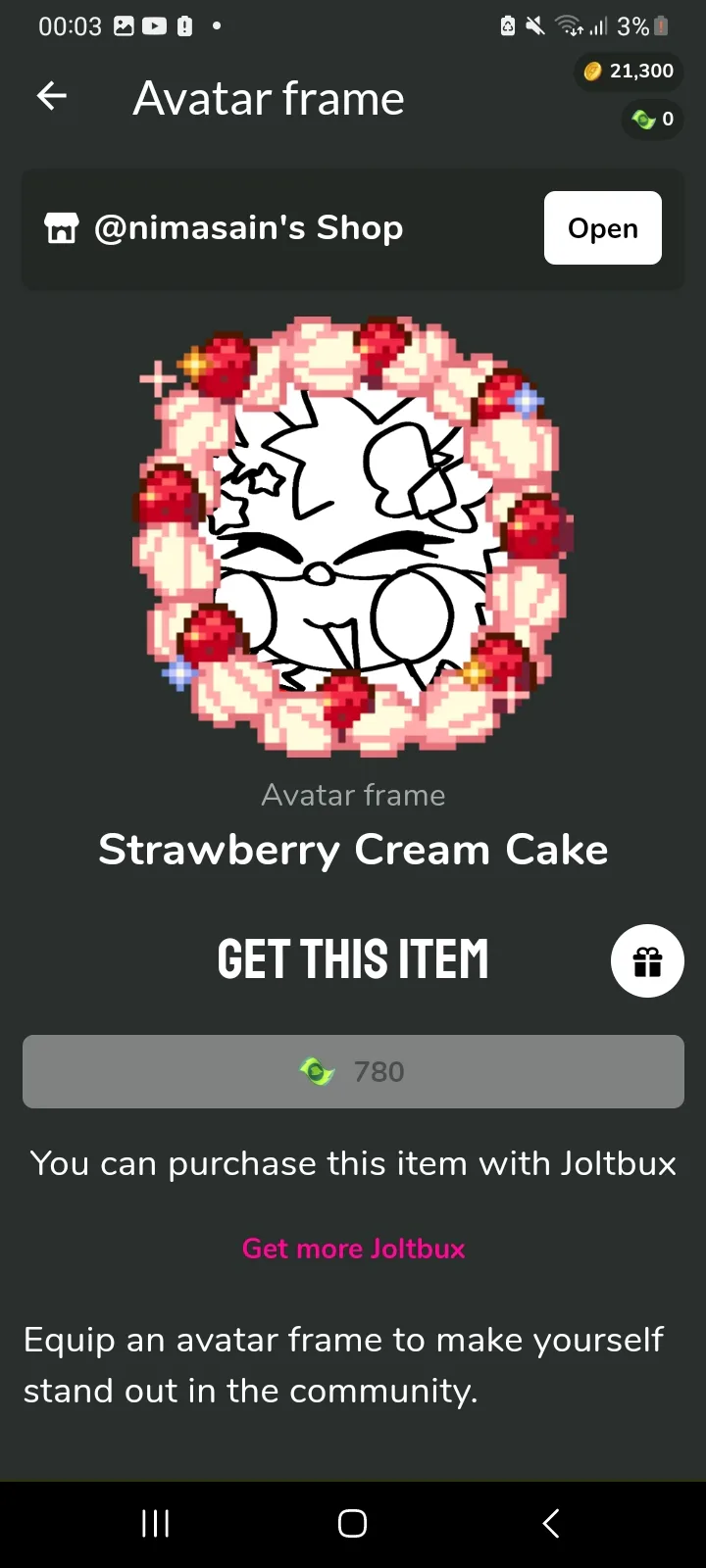Tap the Get more Joltbux link
Screen dimensions: 706x1568
(353, 1249)
